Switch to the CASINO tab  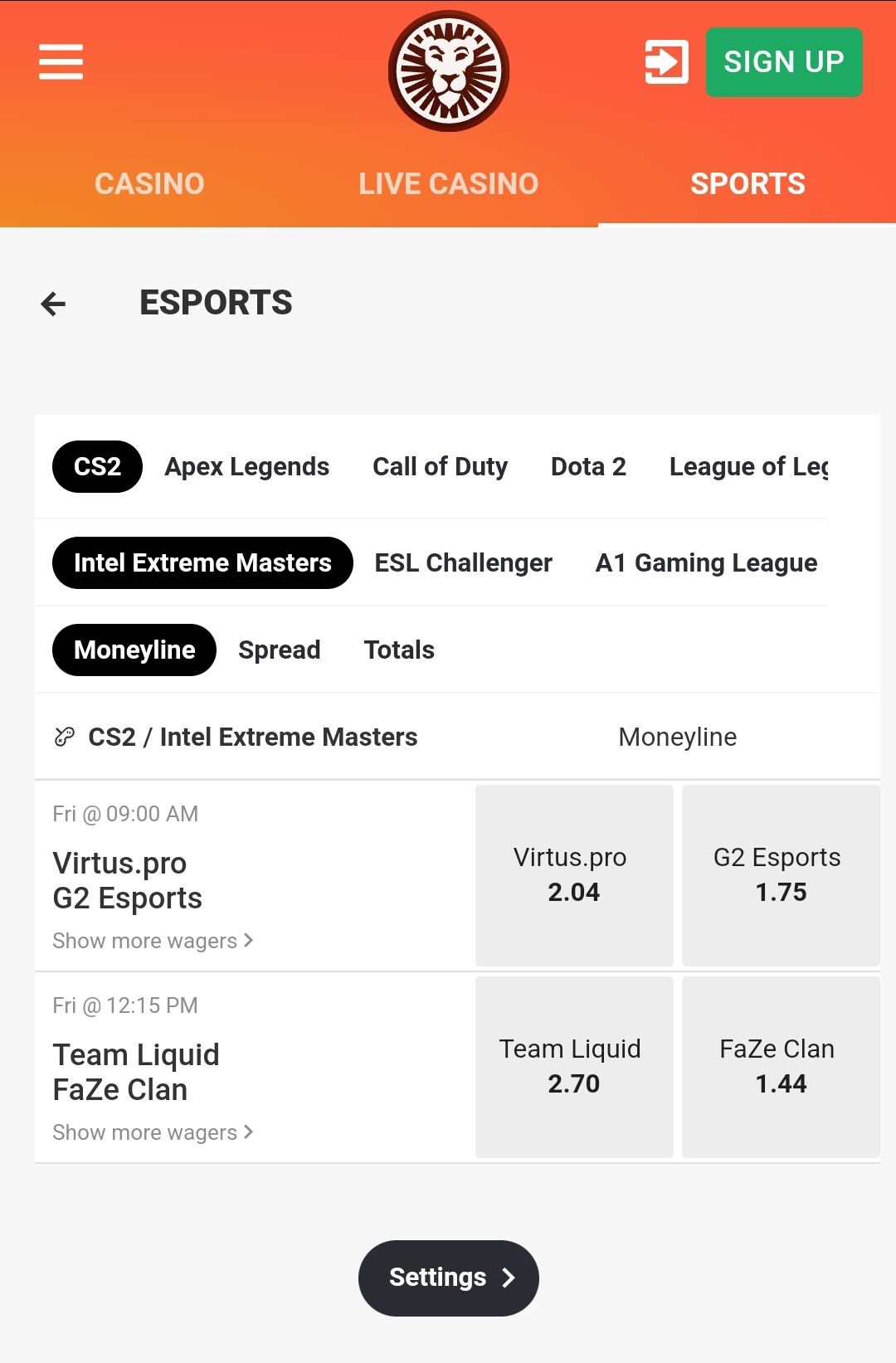click(149, 183)
